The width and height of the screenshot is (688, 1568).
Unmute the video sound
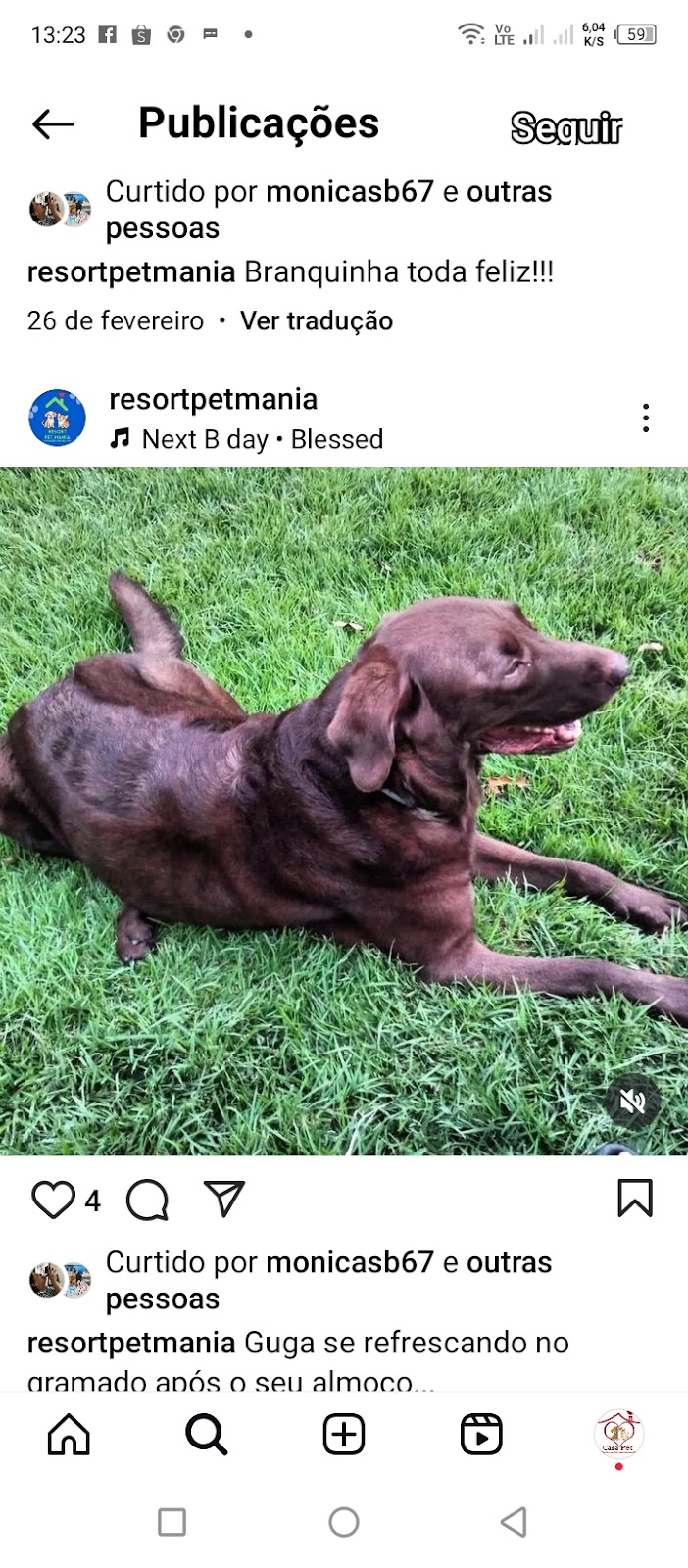(x=632, y=1102)
